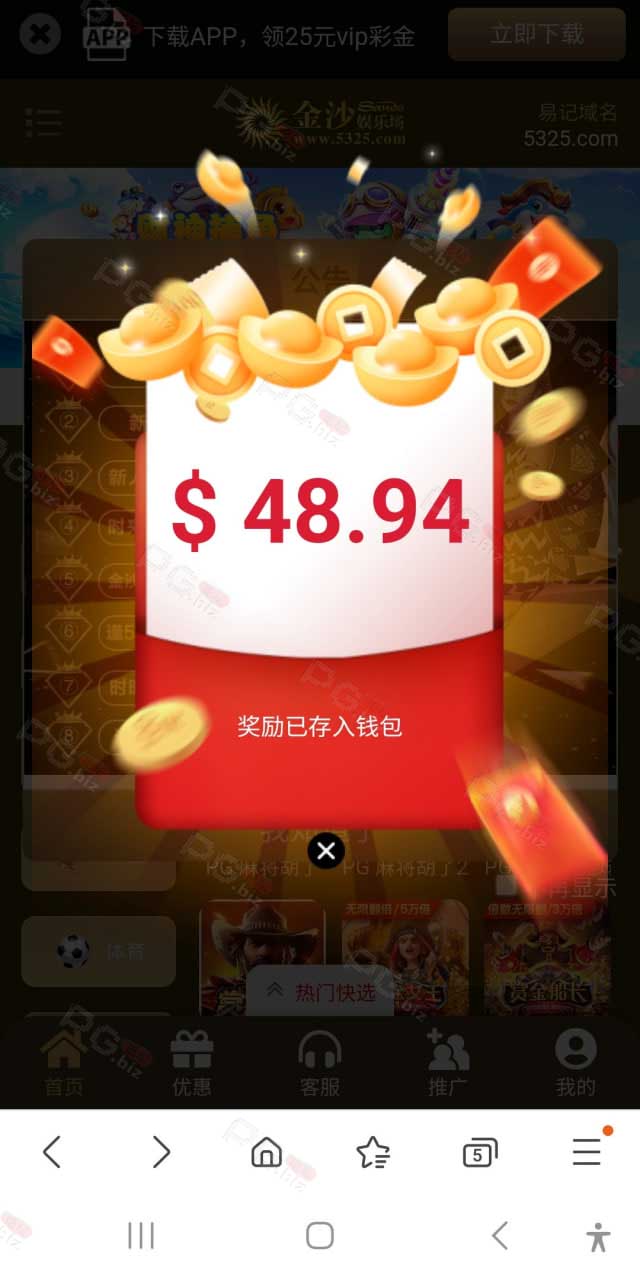View the 5 open browser tabs
This screenshot has width=640, height=1280.
coord(480,1153)
